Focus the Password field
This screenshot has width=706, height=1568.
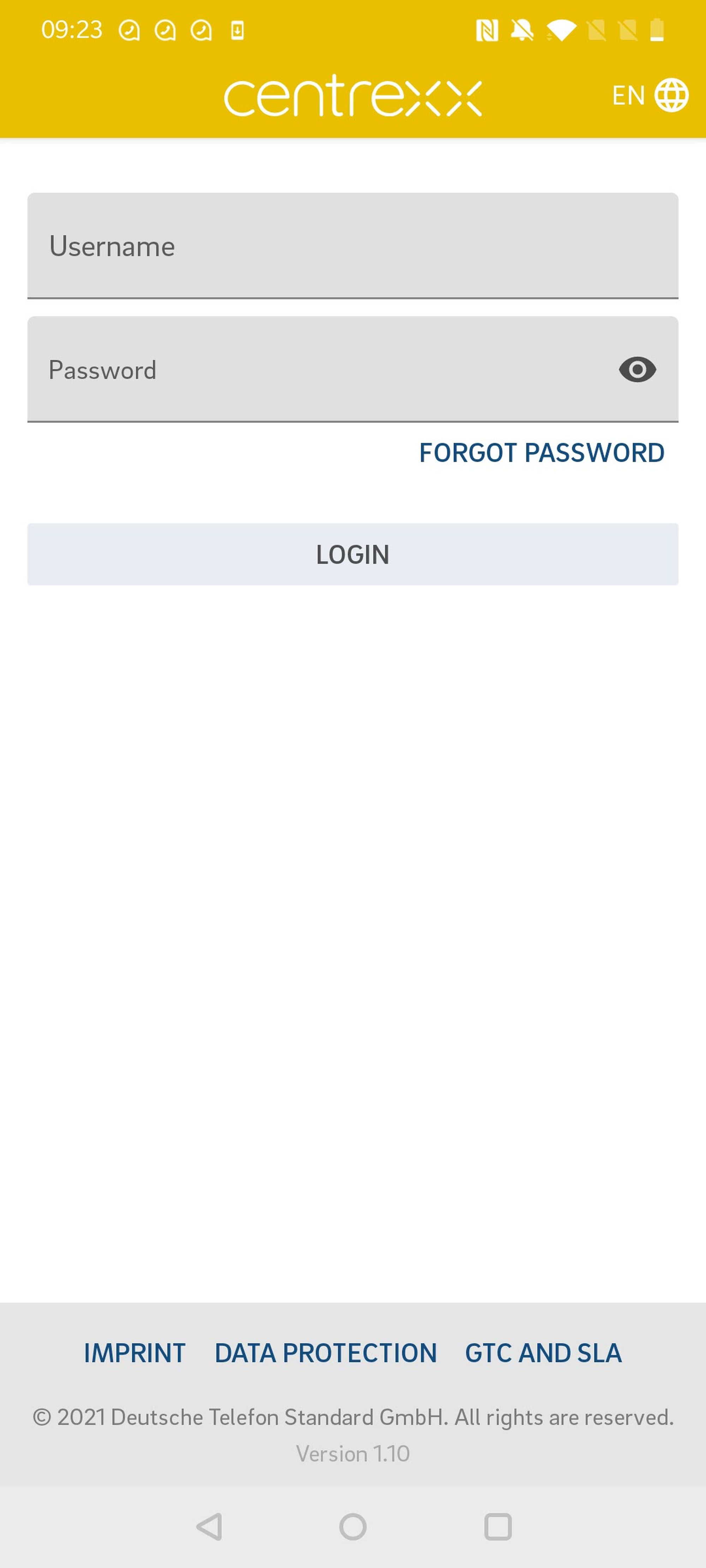pyautogui.click(x=317, y=369)
